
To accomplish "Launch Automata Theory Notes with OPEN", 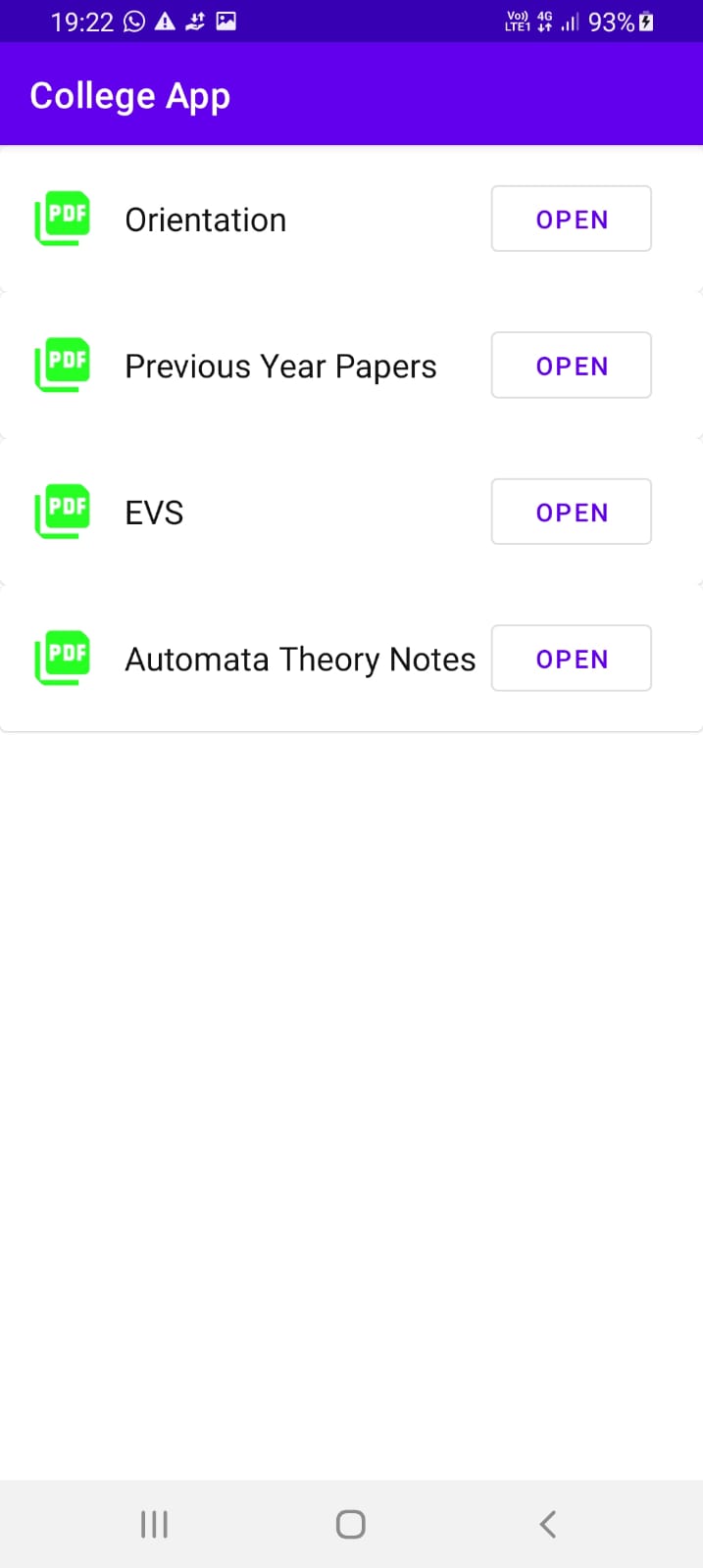I will [x=571, y=659].
